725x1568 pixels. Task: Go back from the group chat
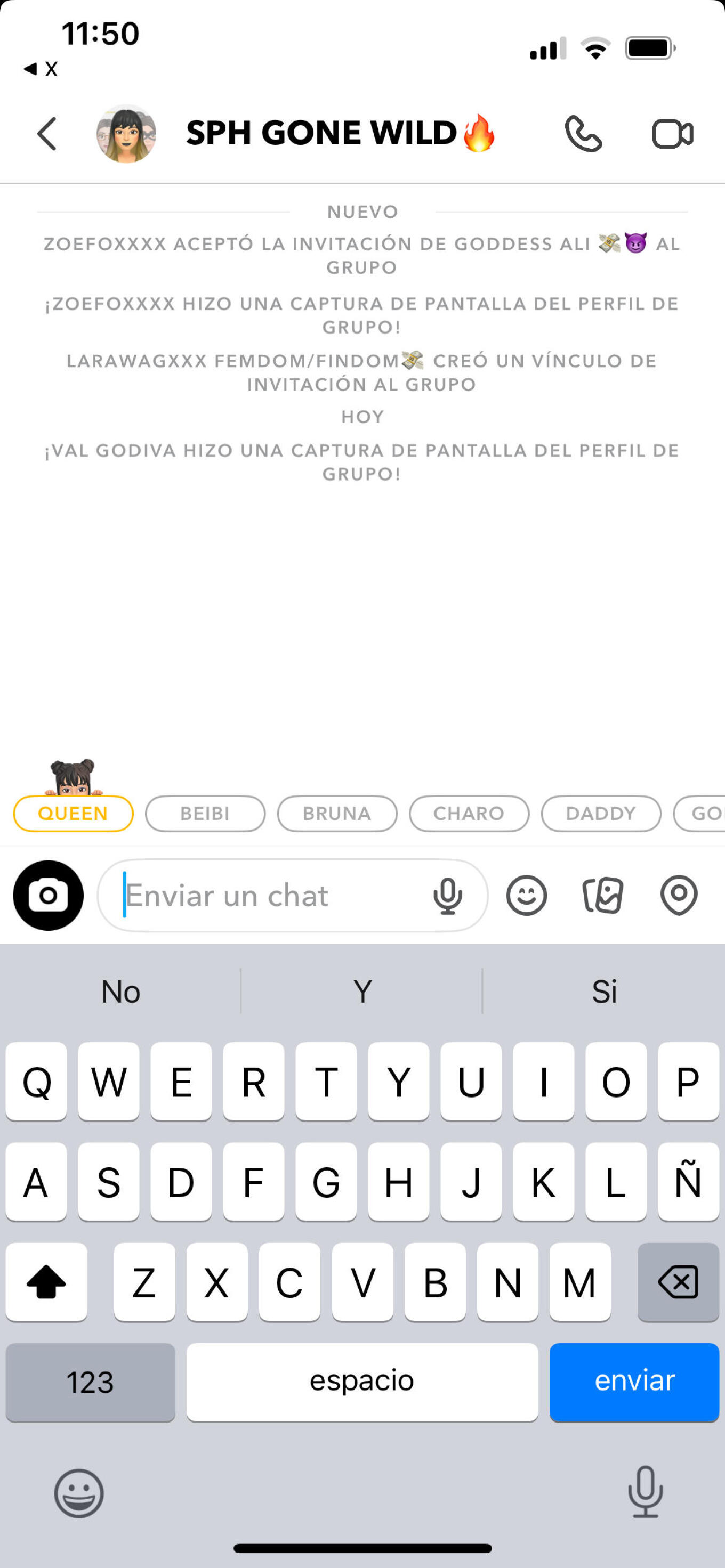point(47,133)
